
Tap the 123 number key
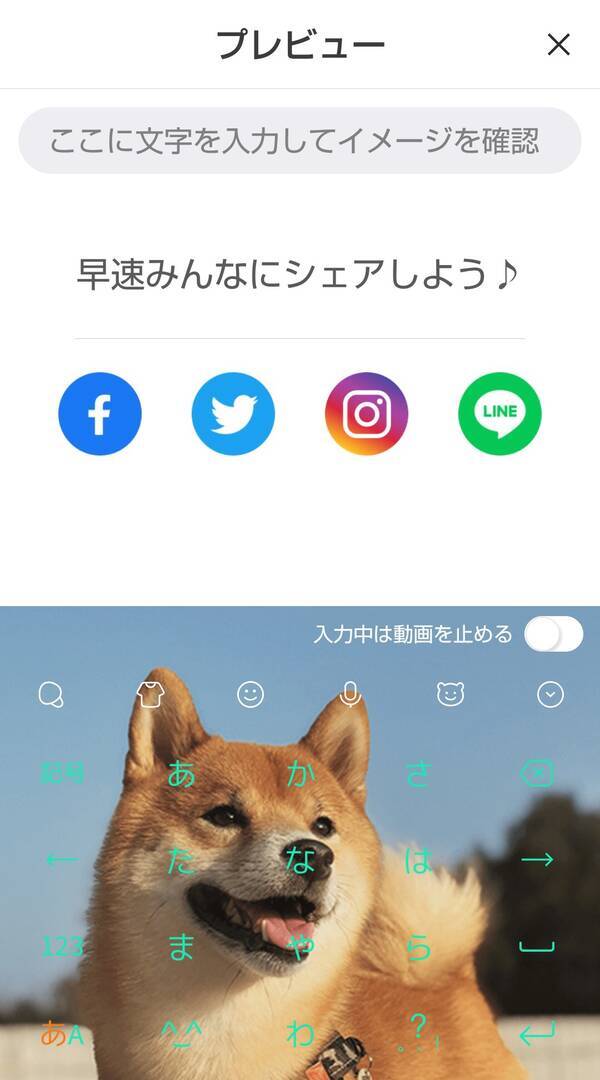click(x=62, y=946)
